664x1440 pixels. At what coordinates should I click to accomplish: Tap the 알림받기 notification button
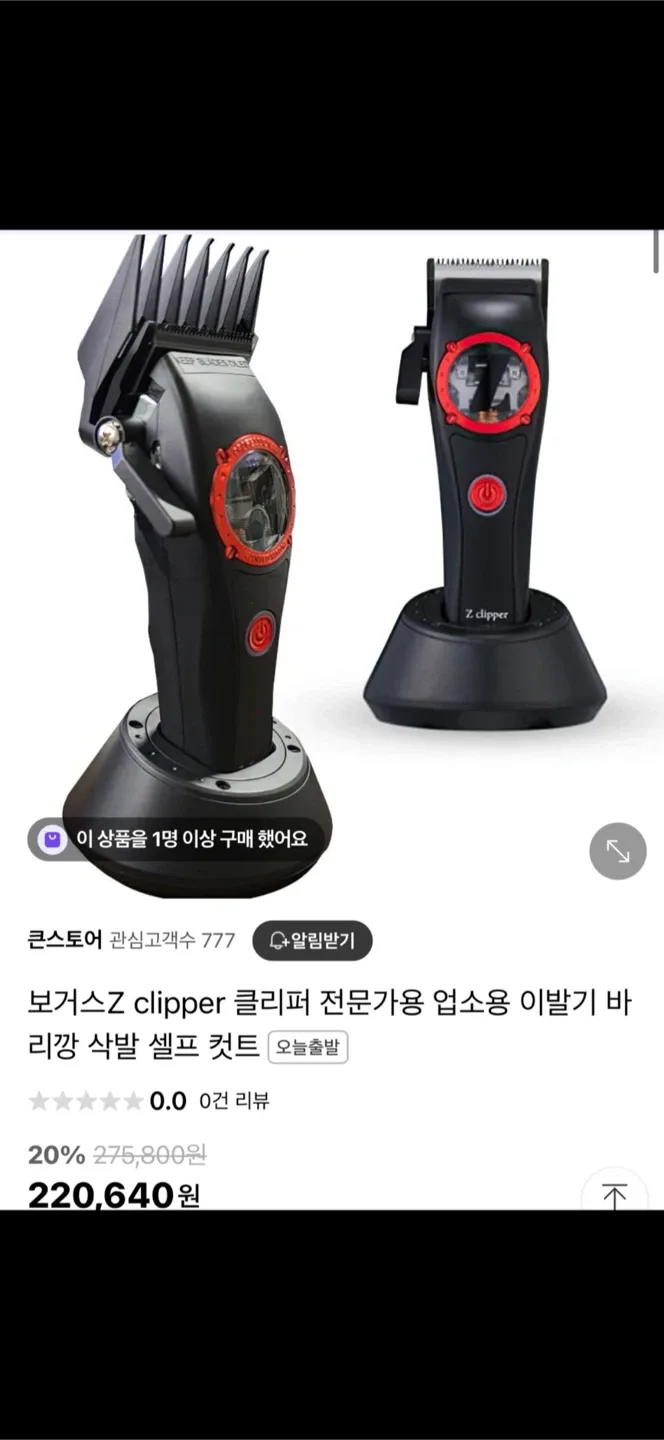(312, 941)
